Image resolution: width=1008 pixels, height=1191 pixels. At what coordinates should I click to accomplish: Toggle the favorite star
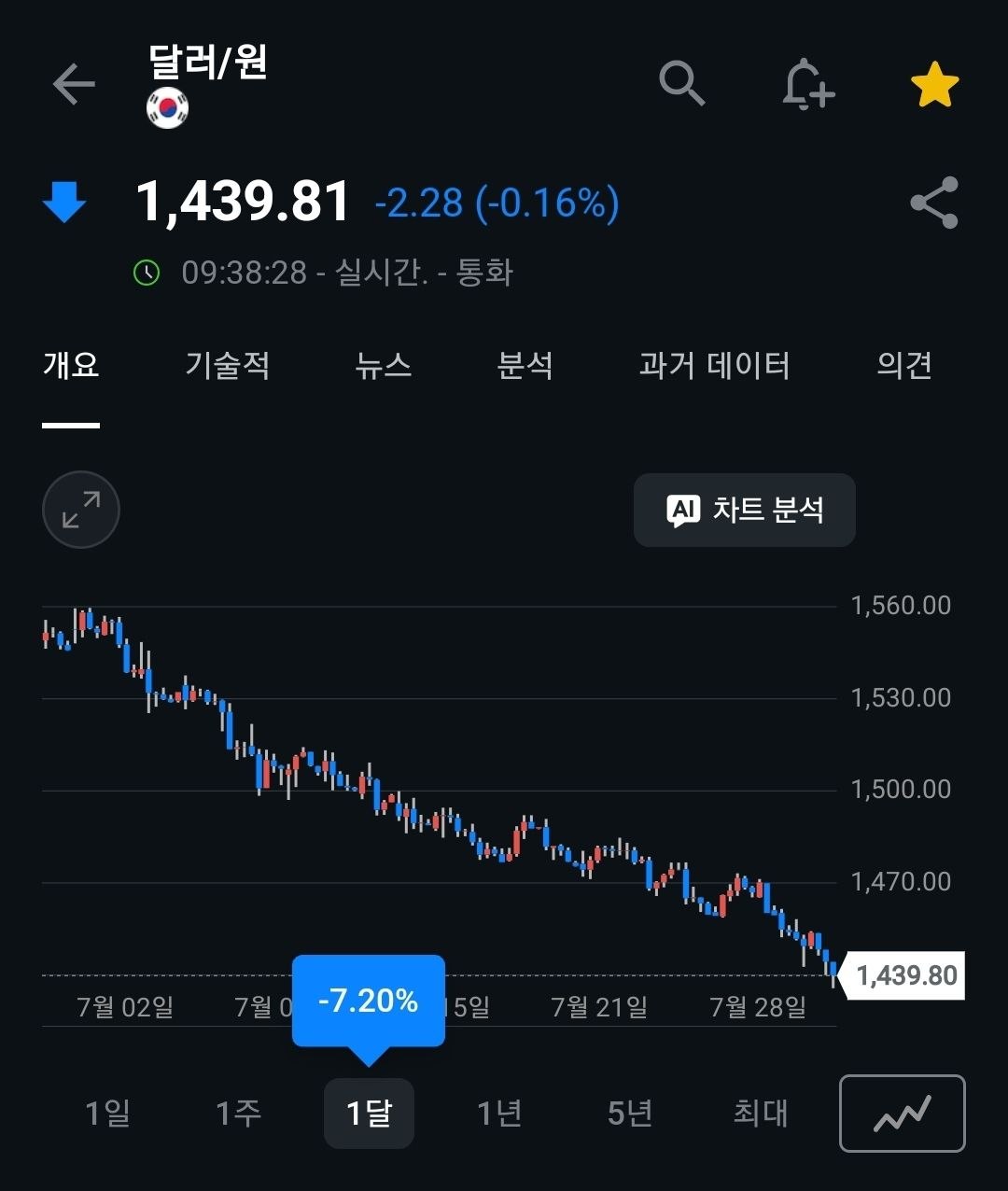click(x=934, y=85)
